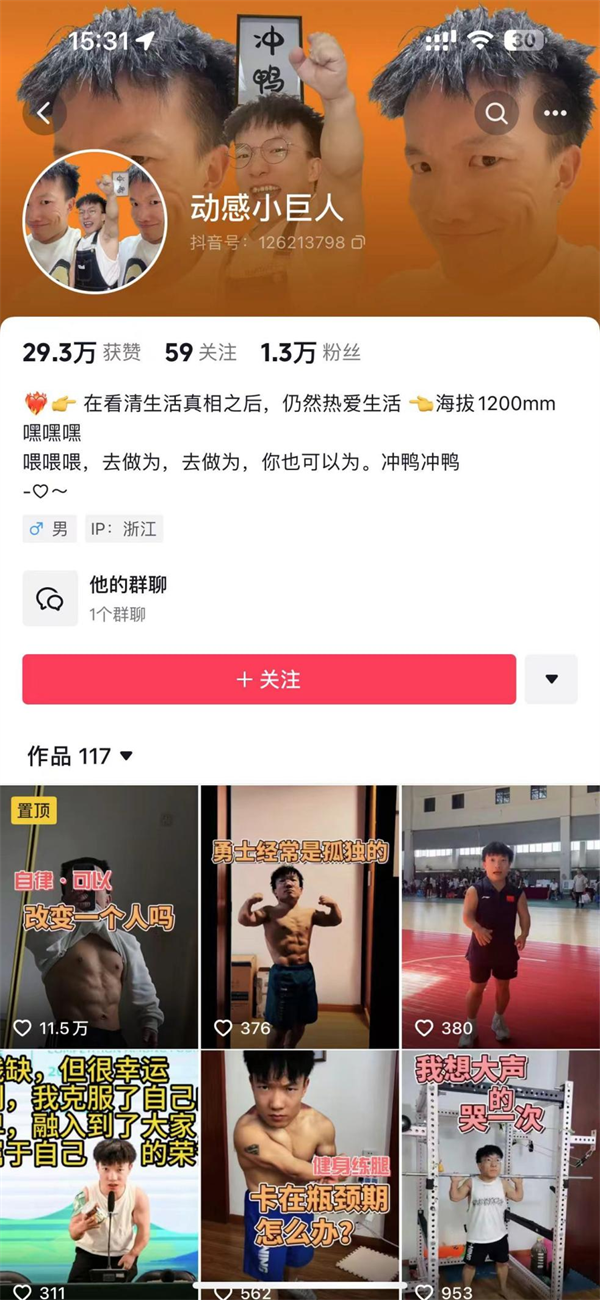Go back using the top-left arrow
600x1300 pixels.
pos(43,114)
